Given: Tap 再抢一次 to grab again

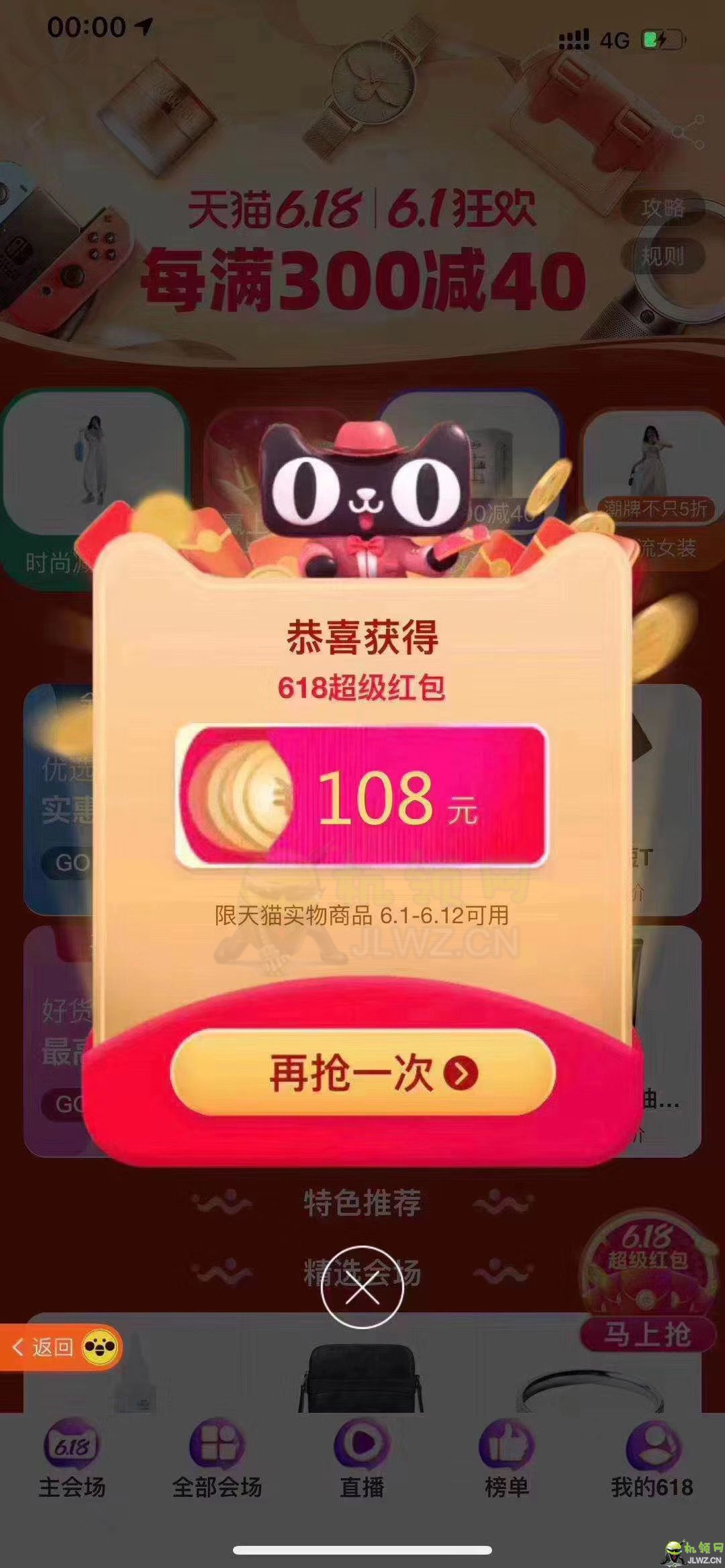Looking at the screenshot, I should tap(362, 1073).
